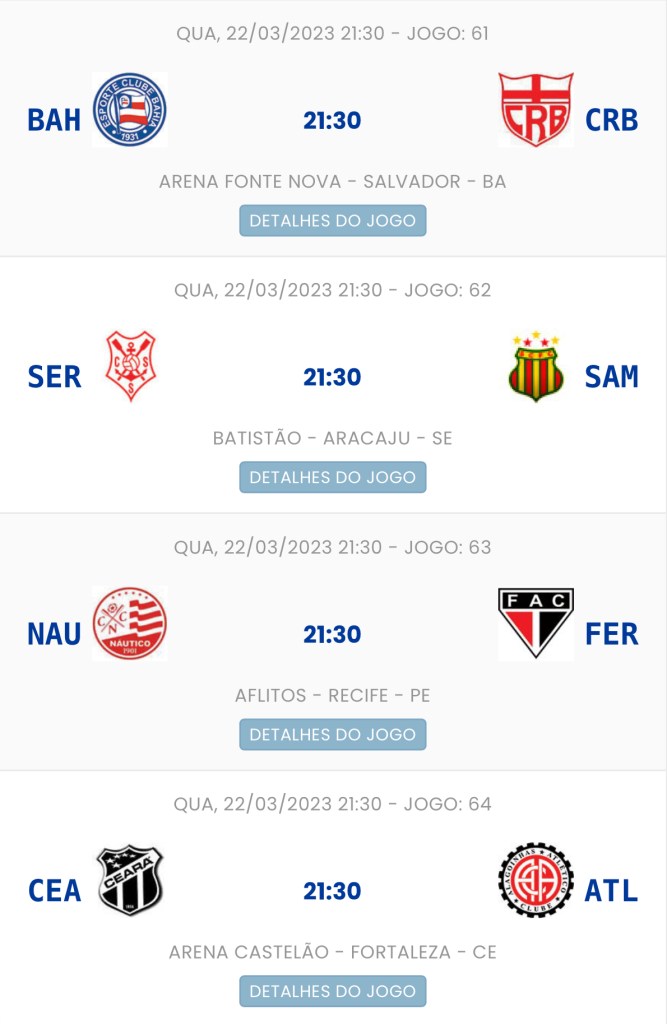Viewport: 667px width, 1024px height.
Task: Tap Detalhes do Jogo for CEA vs ATL
Action: 332,991
